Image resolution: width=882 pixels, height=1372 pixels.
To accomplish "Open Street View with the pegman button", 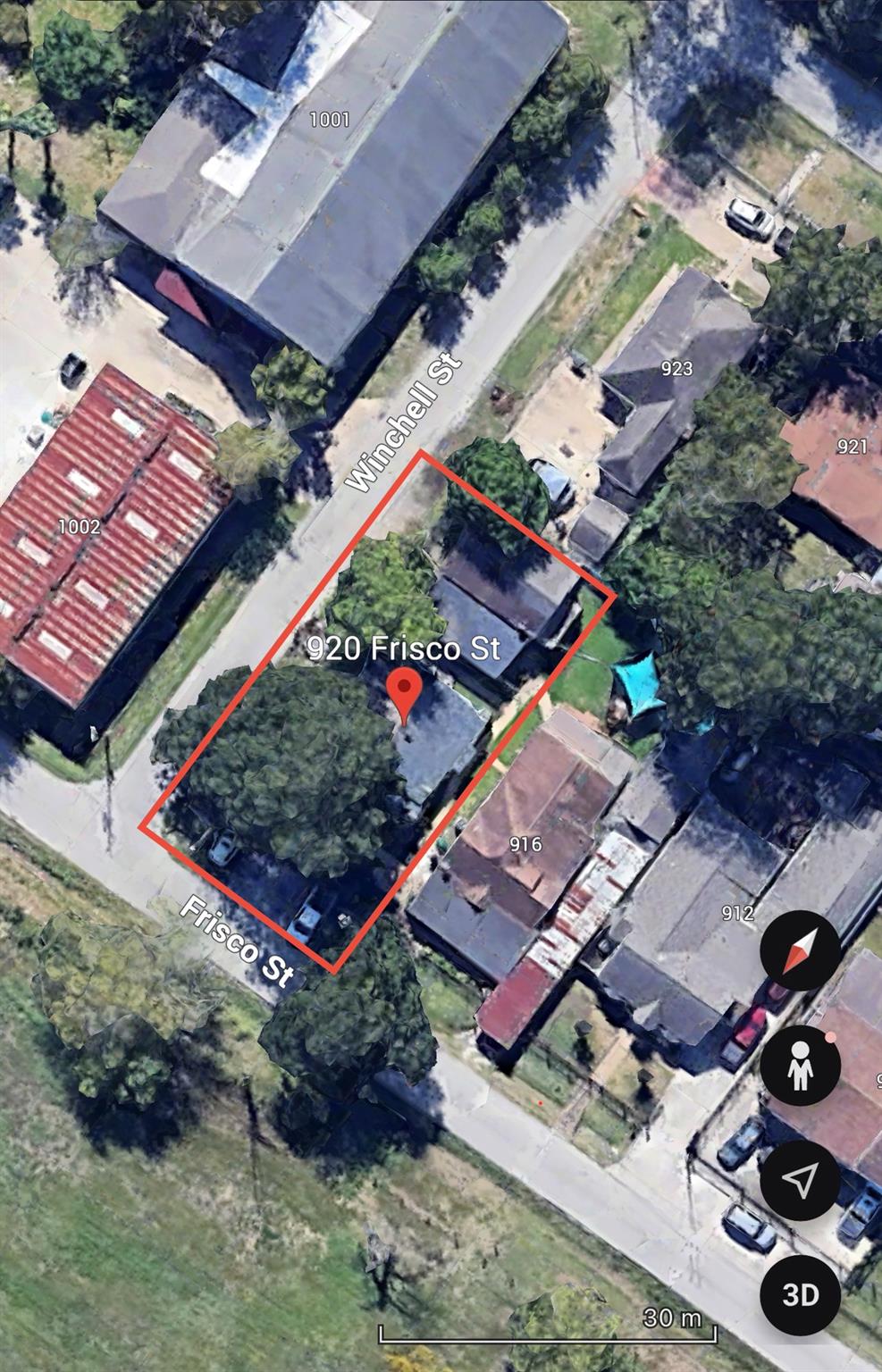I will (x=800, y=1066).
